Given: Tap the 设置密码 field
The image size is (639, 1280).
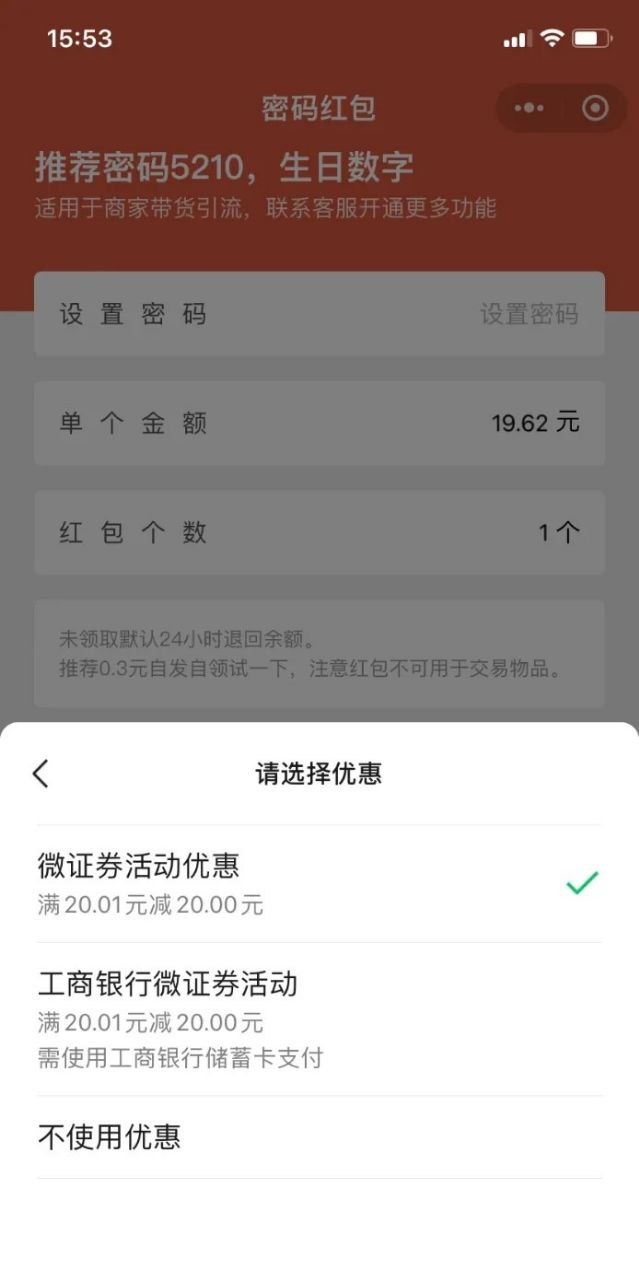Looking at the screenshot, I should pos(319,314).
